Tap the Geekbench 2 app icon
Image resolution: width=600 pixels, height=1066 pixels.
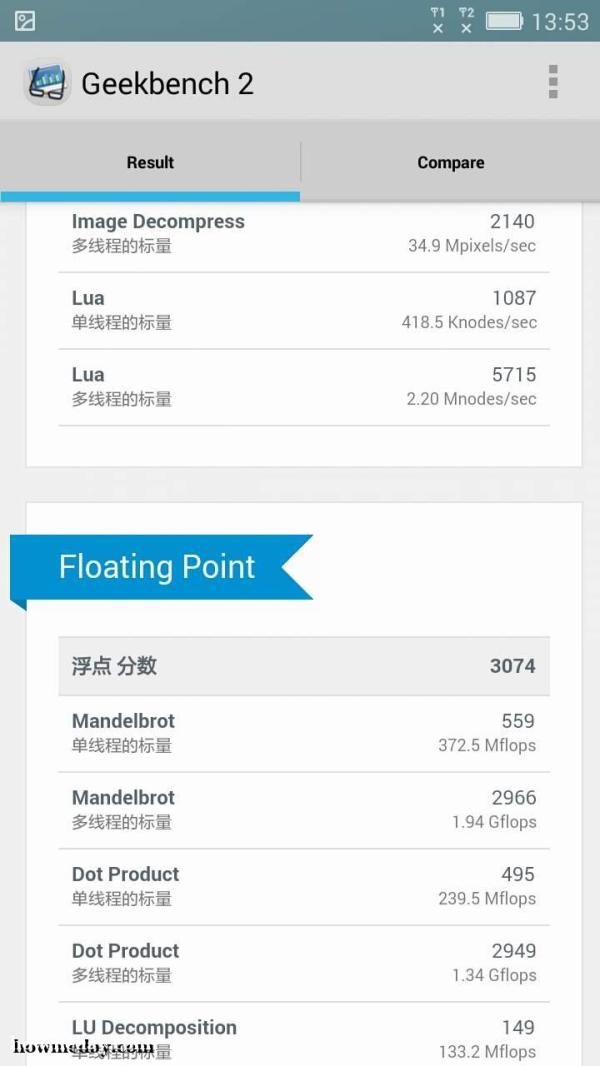coord(48,83)
